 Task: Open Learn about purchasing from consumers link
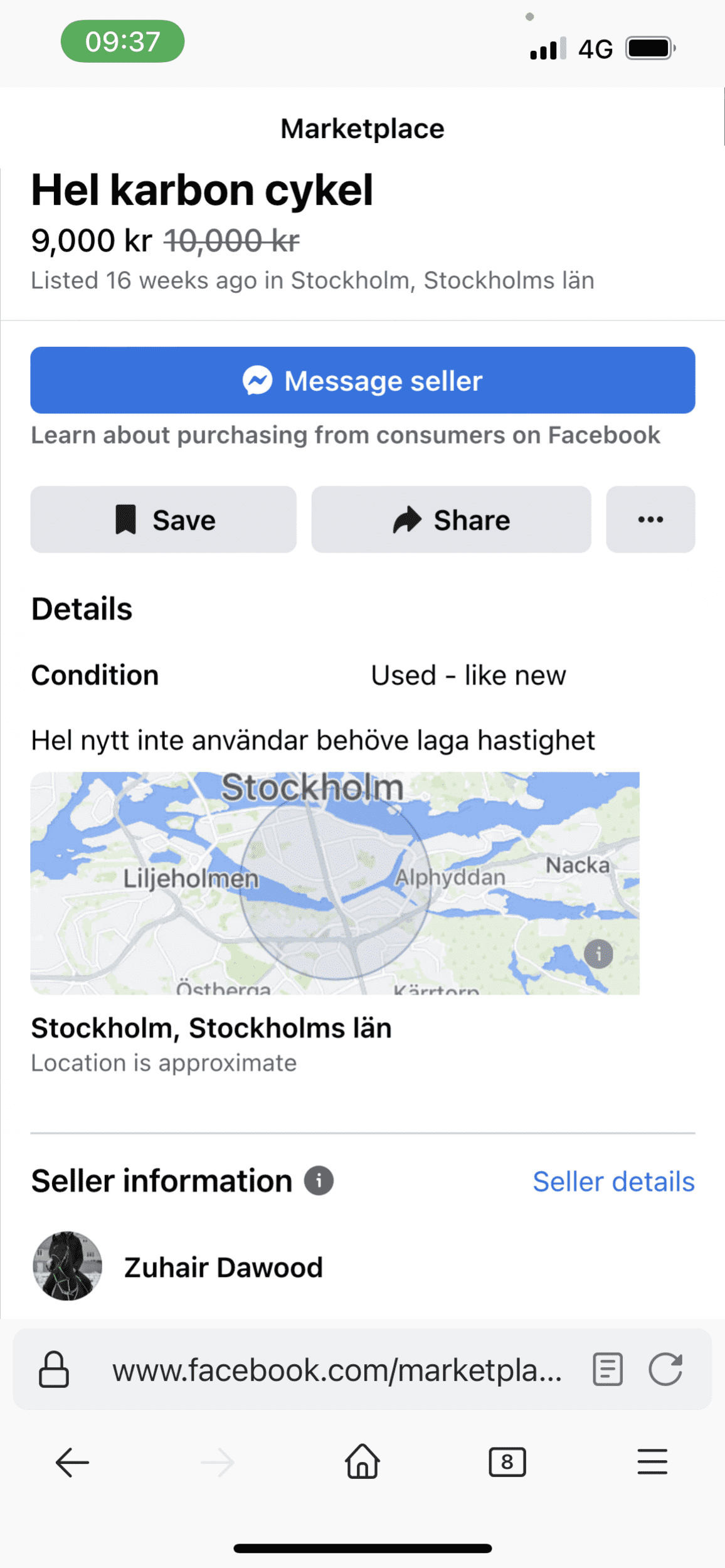pyautogui.click(x=345, y=435)
